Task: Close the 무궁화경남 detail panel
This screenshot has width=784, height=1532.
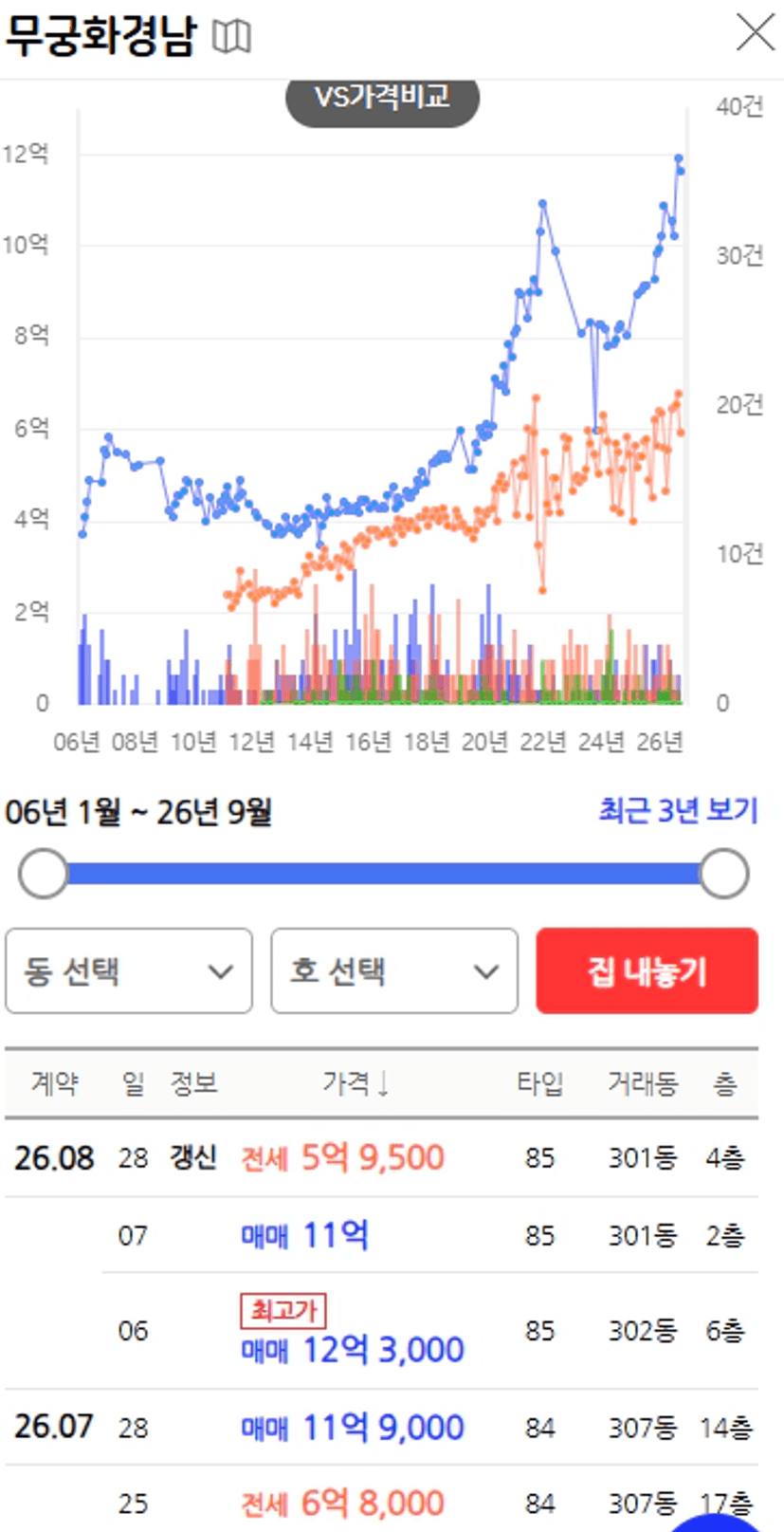Action: pos(755,32)
